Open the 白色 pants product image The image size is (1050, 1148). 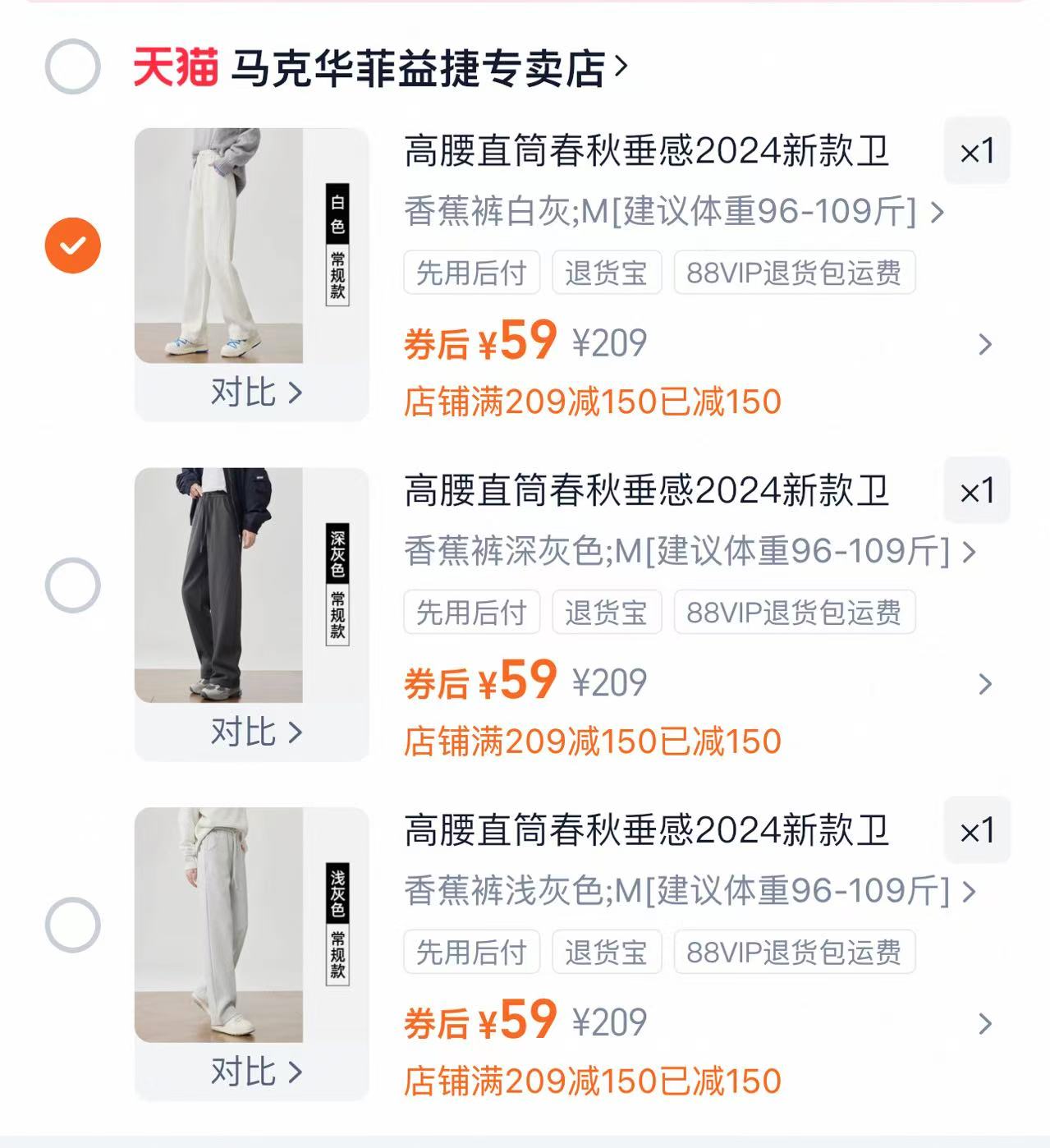coord(219,246)
